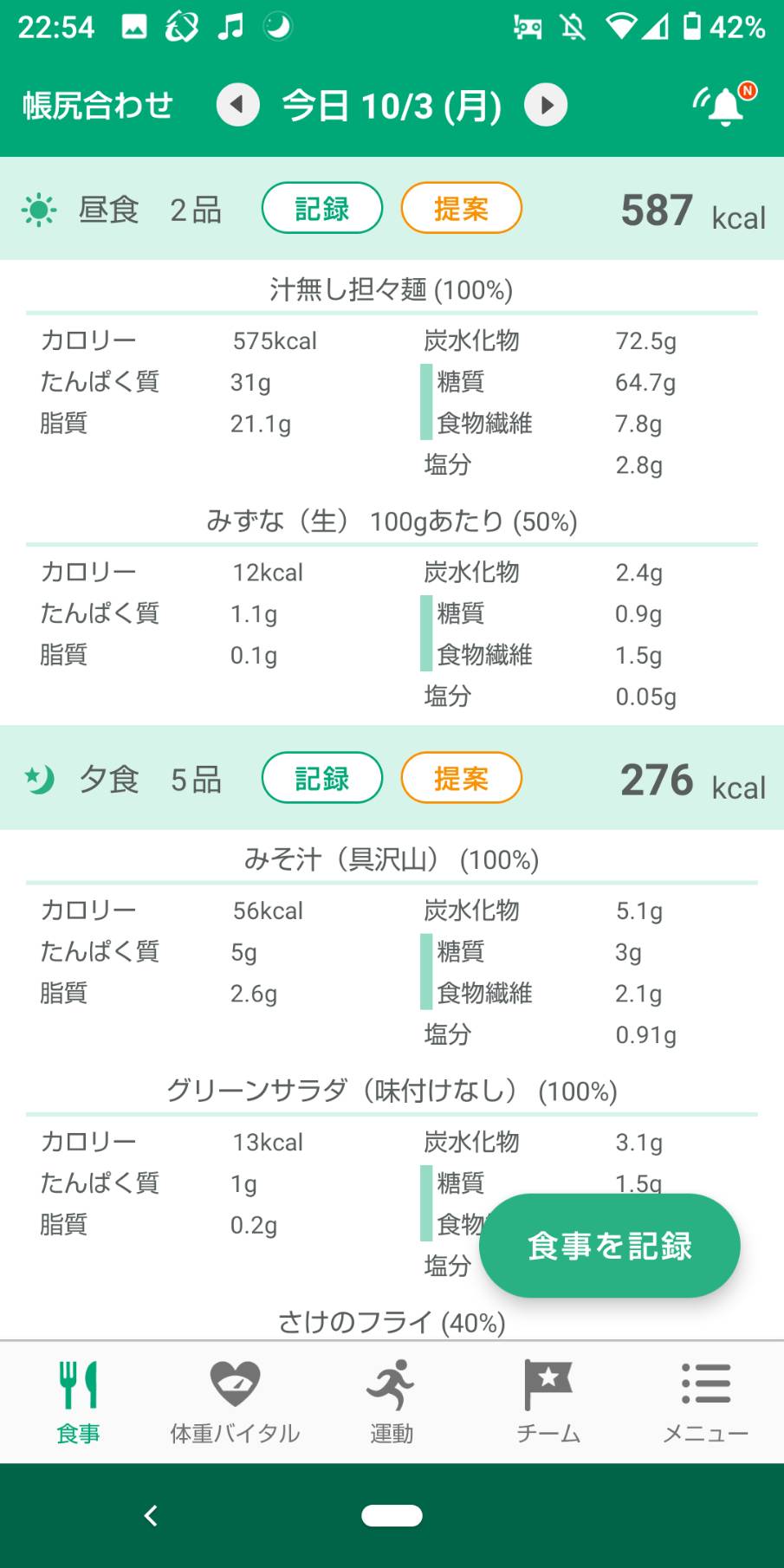Switch to the チーム tab
This screenshot has height=1568, width=784.
click(548, 1403)
